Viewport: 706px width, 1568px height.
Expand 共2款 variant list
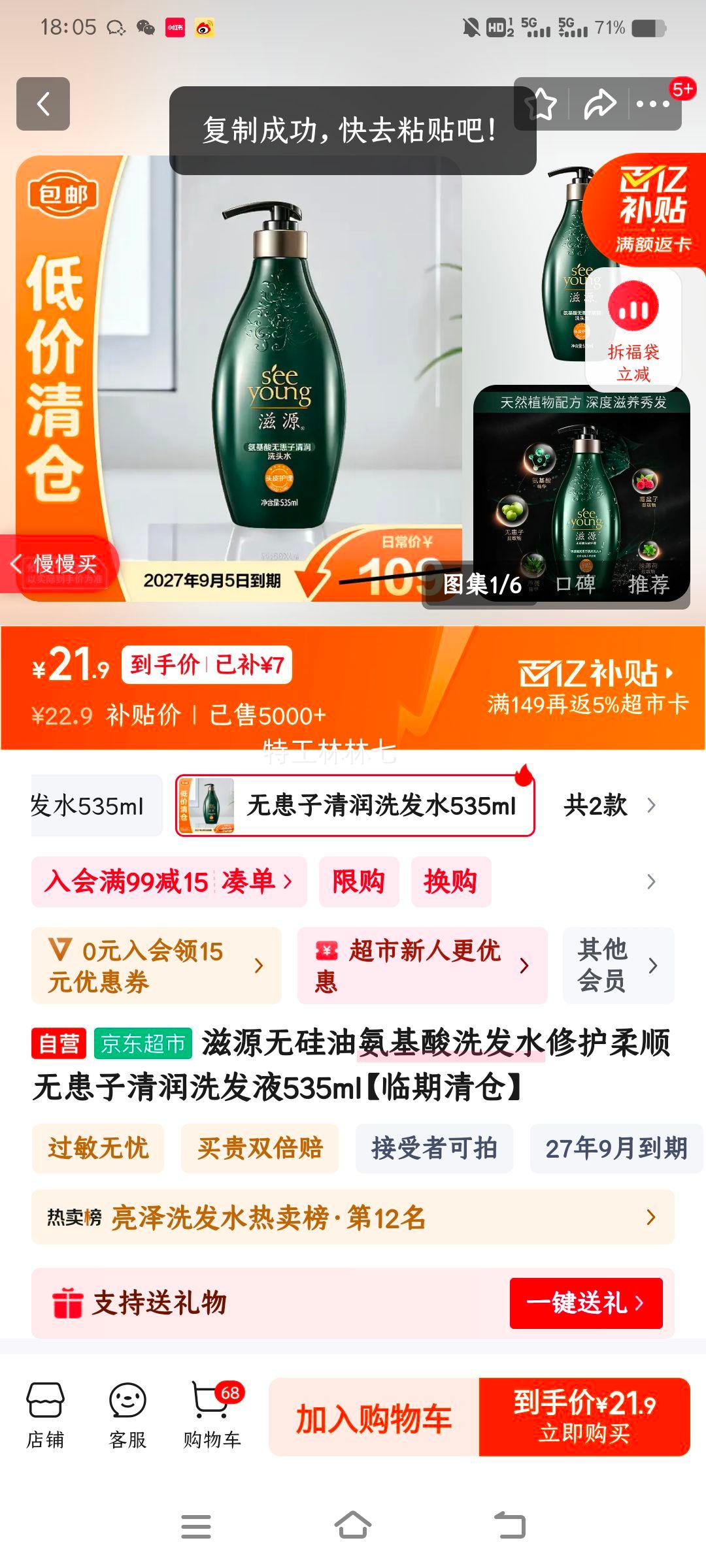click(609, 805)
